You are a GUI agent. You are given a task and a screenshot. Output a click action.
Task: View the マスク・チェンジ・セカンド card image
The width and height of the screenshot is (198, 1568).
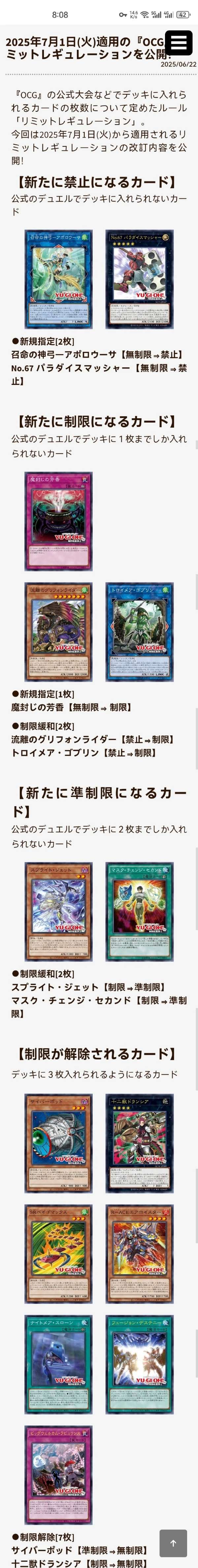click(139, 911)
